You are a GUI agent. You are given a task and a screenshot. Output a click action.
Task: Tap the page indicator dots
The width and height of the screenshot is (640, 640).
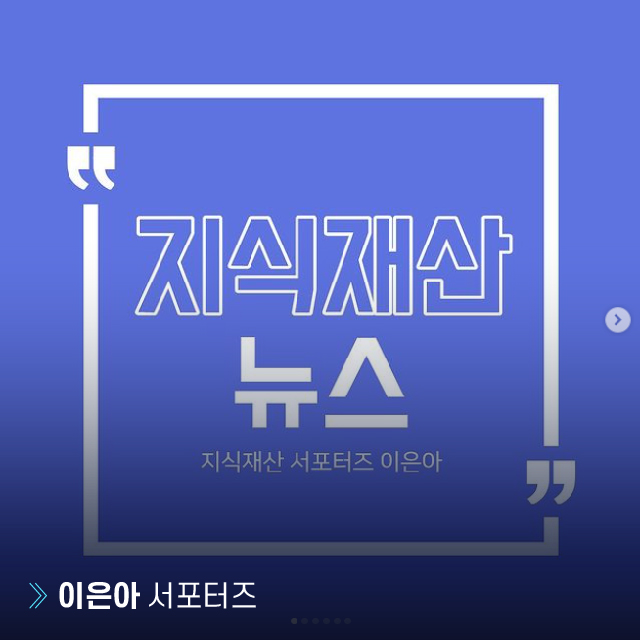pos(320,621)
